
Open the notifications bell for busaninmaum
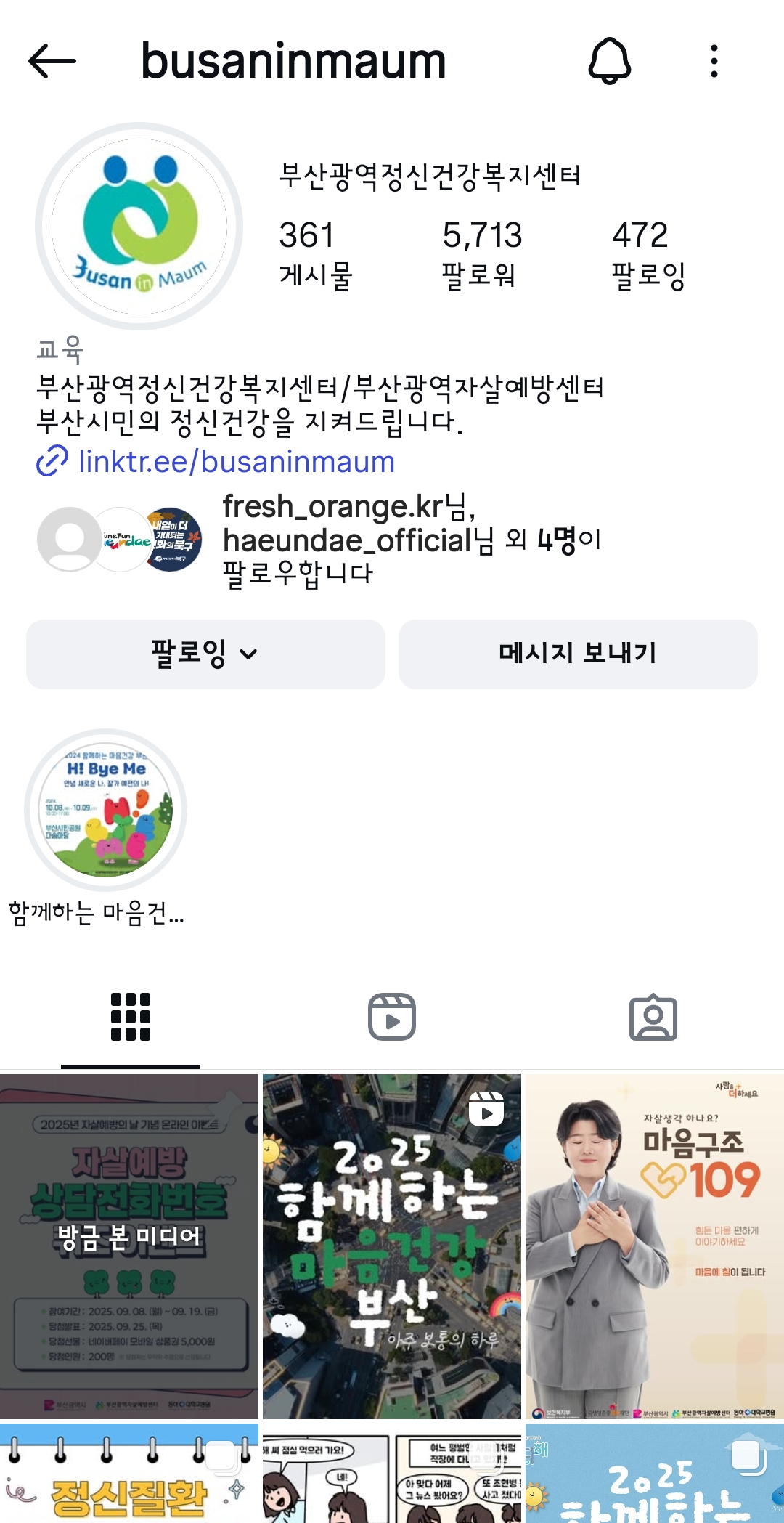pyautogui.click(x=609, y=61)
